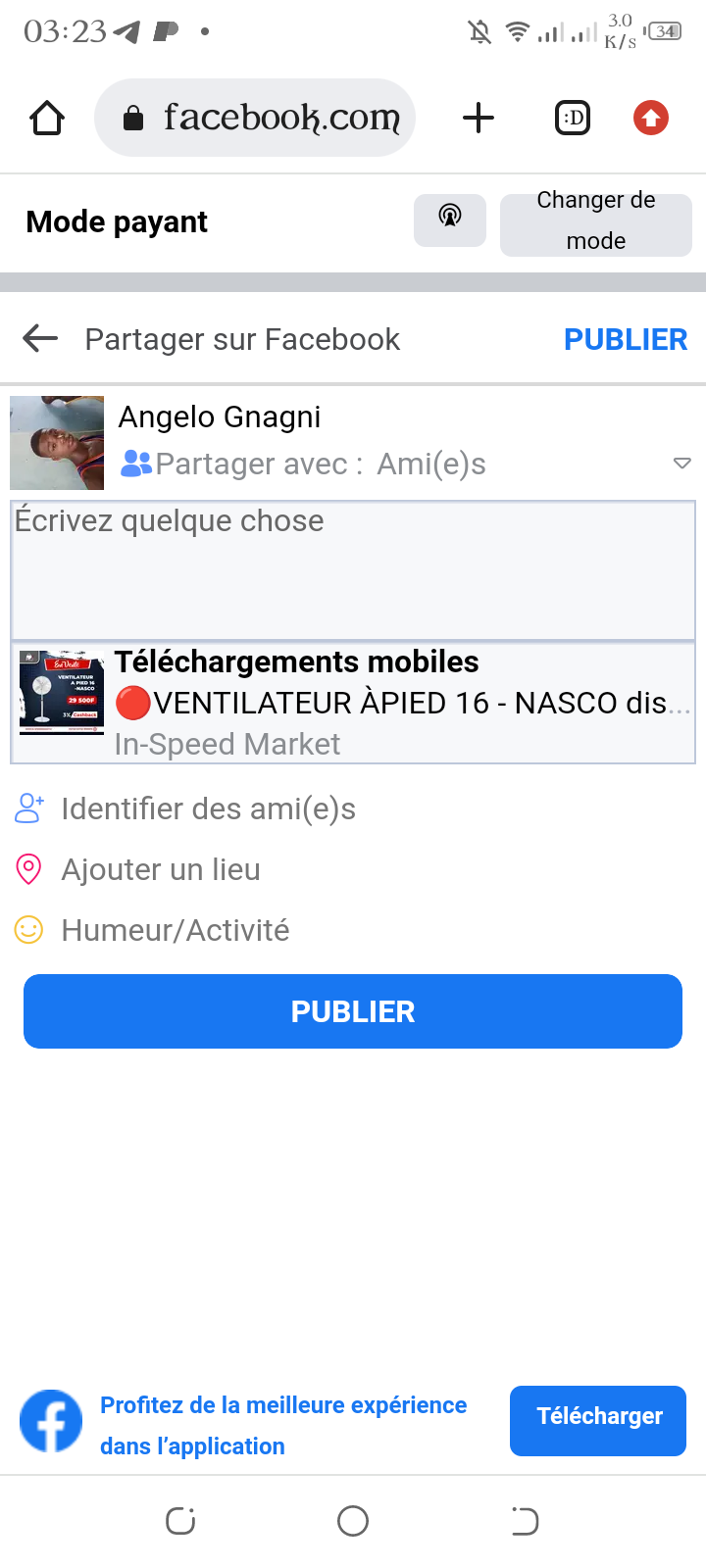
Task: Go back from Partager sur Facebook
Action: (x=40, y=339)
